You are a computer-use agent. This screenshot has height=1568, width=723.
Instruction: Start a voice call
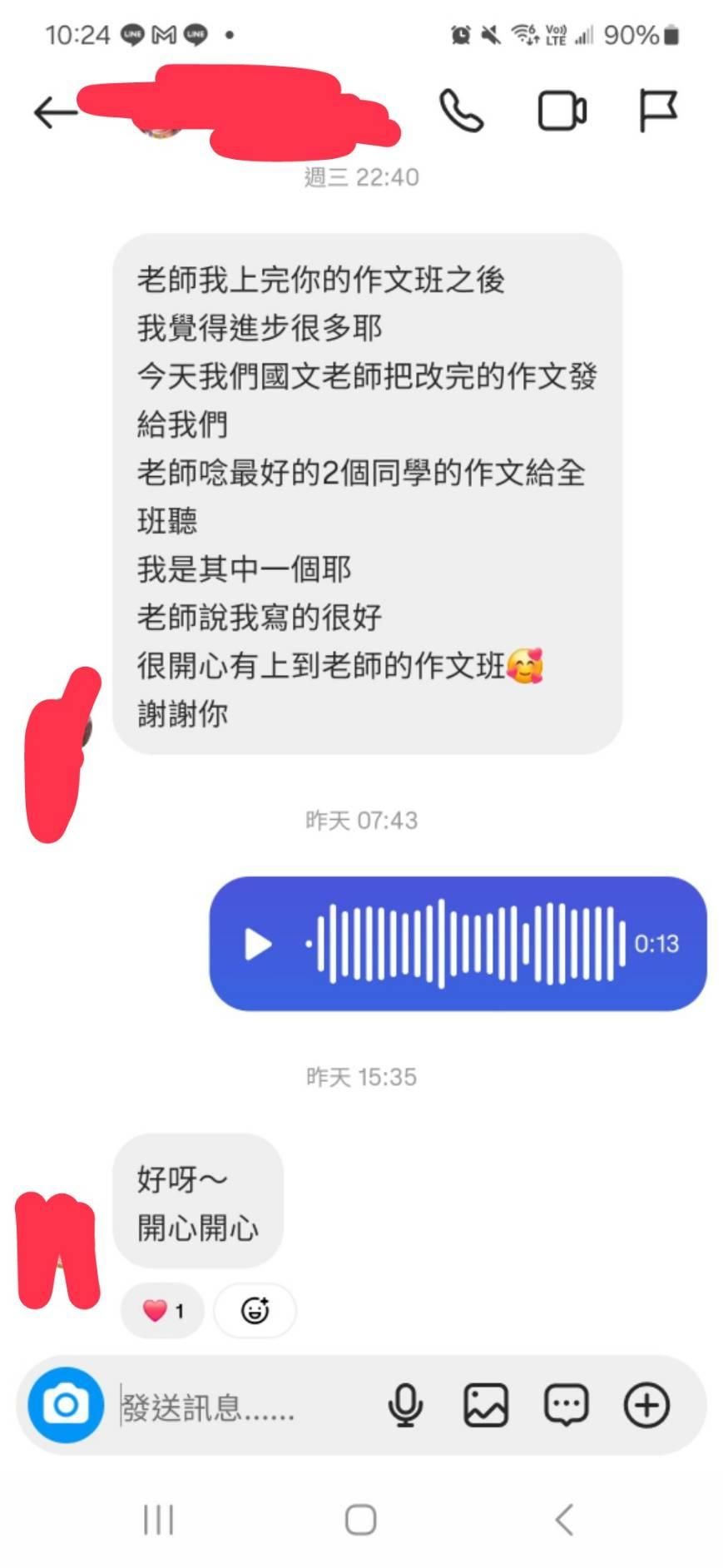tap(461, 111)
